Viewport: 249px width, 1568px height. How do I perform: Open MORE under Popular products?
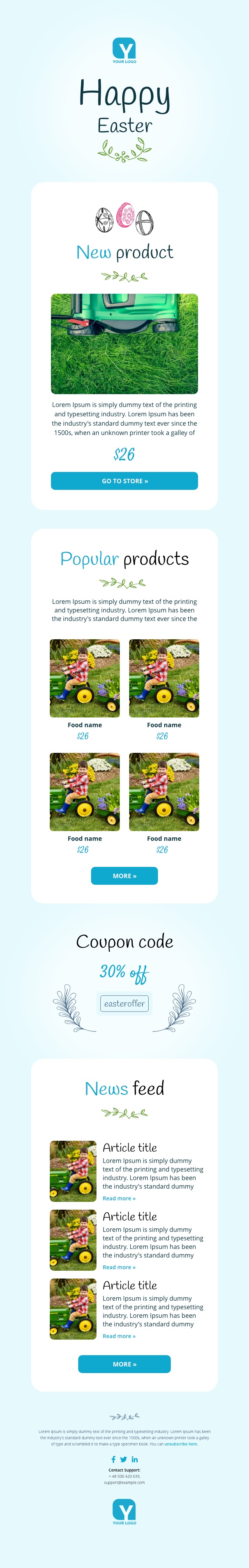coord(124,876)
